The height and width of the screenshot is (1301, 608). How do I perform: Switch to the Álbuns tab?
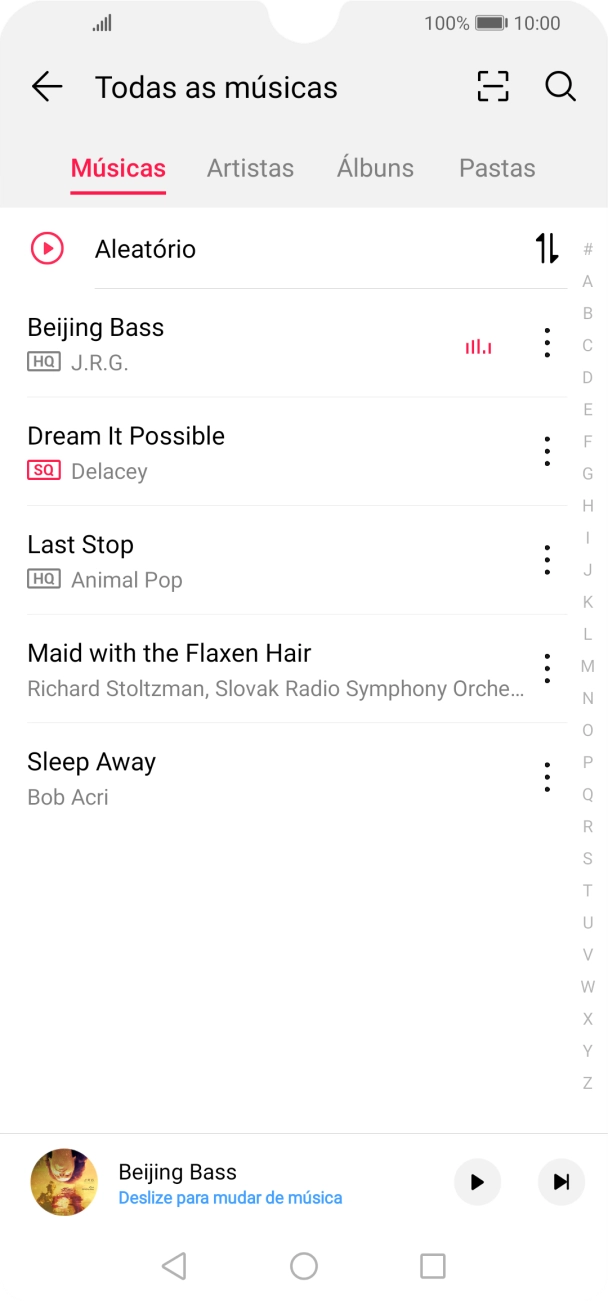pyautogui.click(x=375, y=168)
